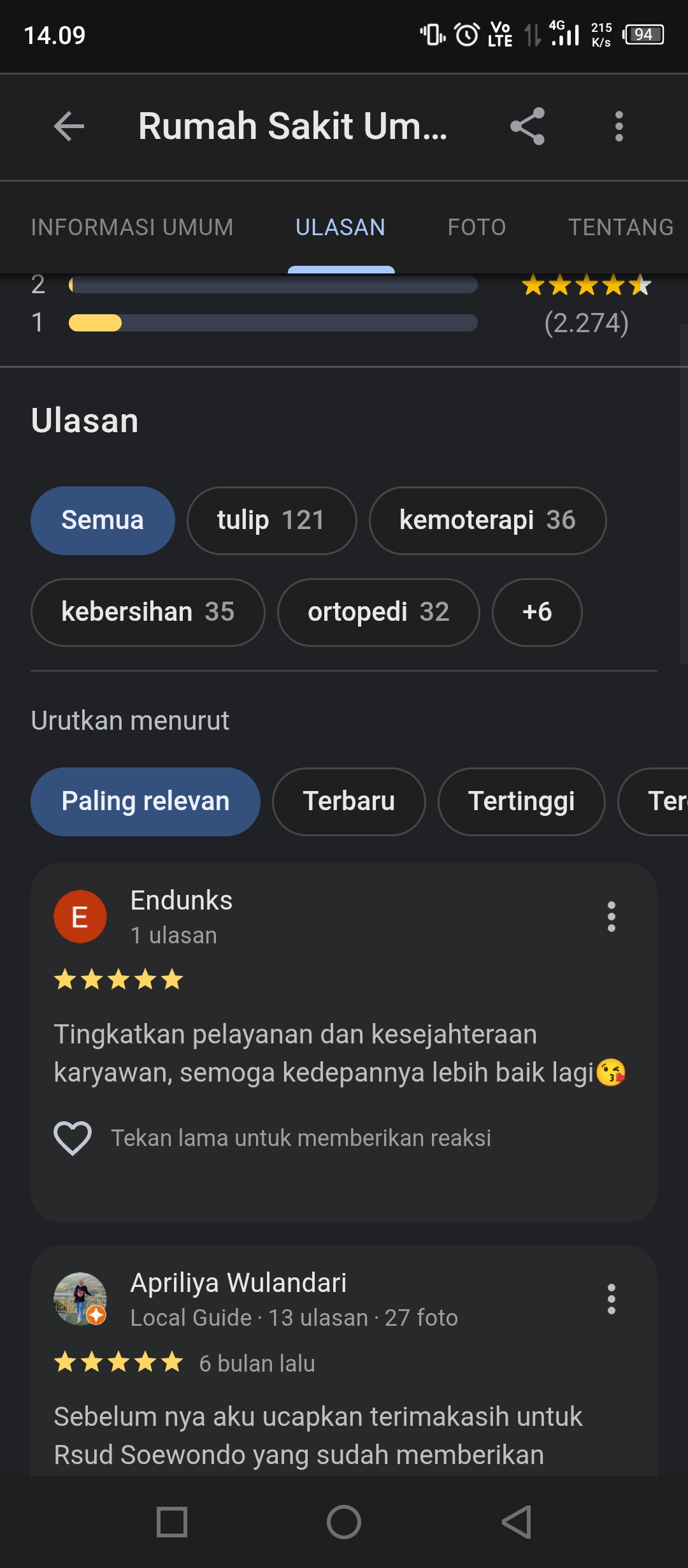688x1568 pixels.
Task: Sort reviews by Tertinggi
Action: [521, 801]
